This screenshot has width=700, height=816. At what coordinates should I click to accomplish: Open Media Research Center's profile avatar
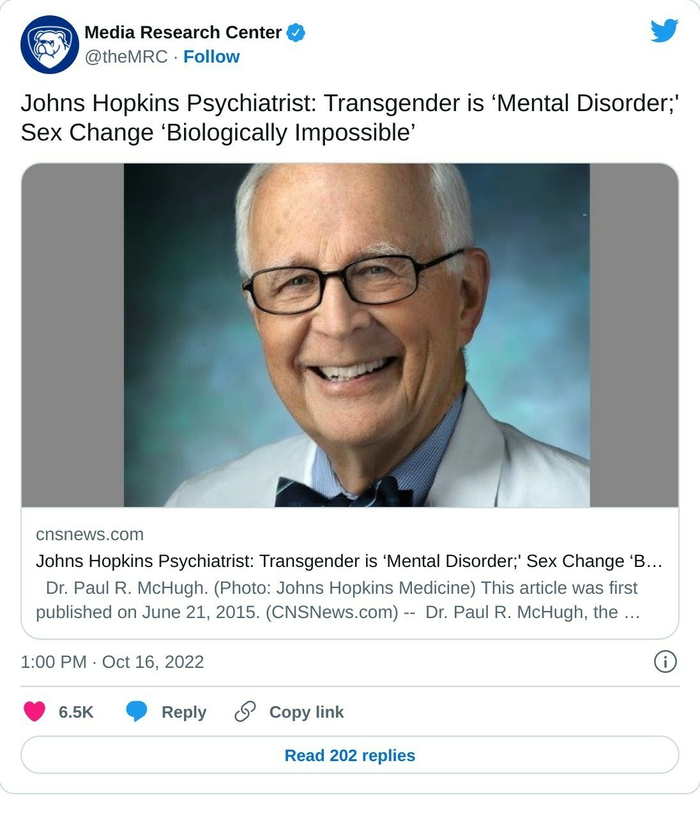point(49,45)
